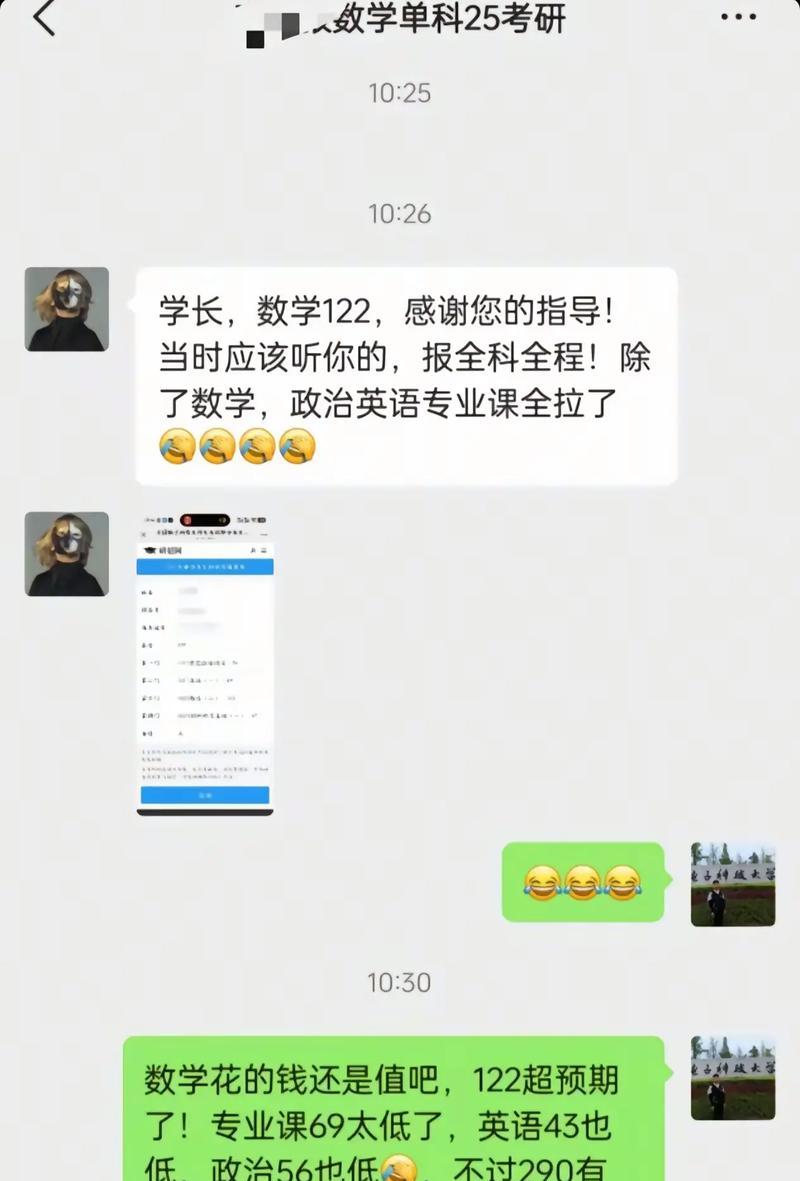
Task: Go back from the group chat
Action: pos(43,18)
